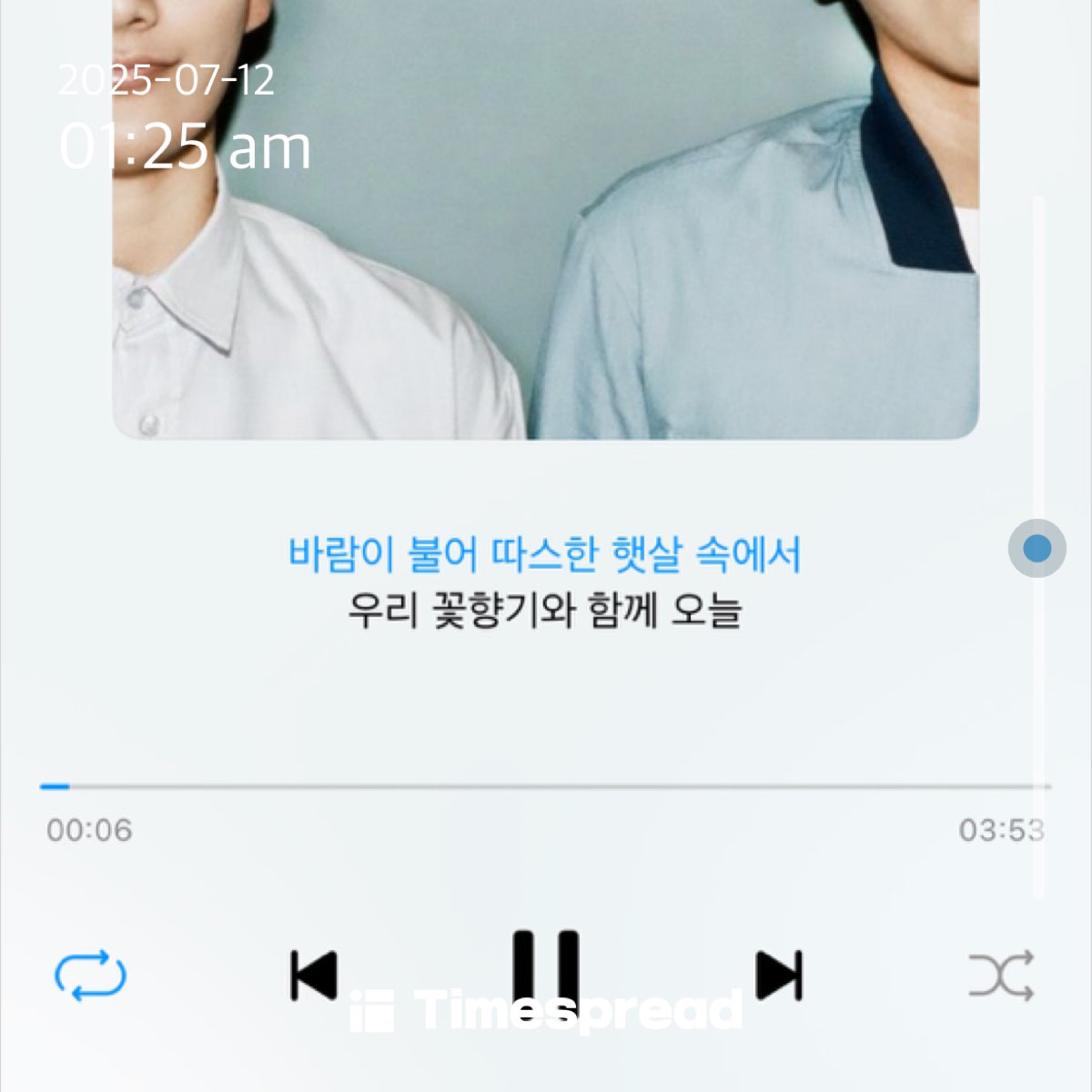This screenshot has height=1092, width=1092.
Task: Tap the playback progress bar to seek
Action: [546, 786]
